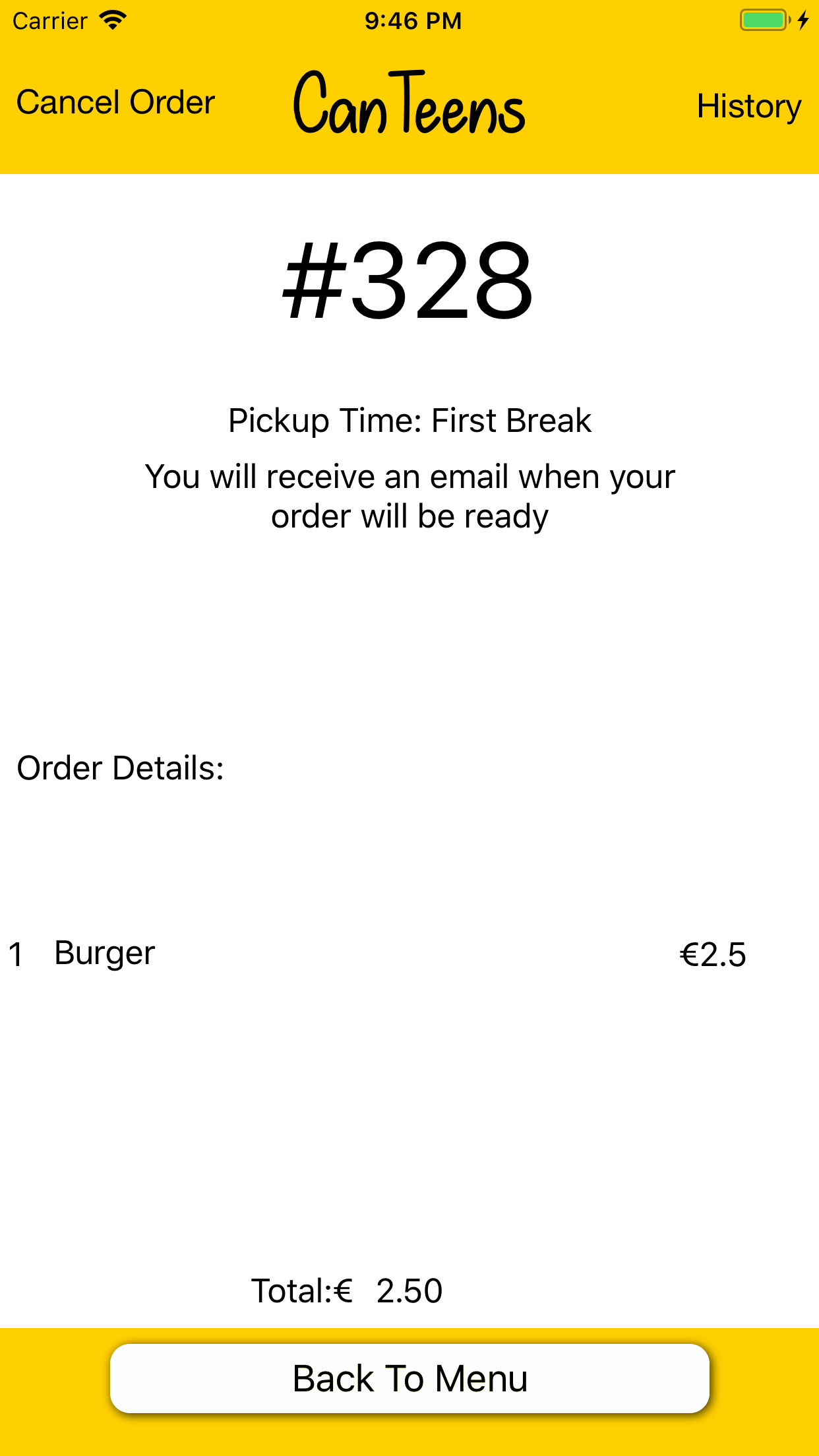The height and width of the screenshot is (1456, 819).
Task: Tap Cancel Order in the top bar
Action: 115,103
